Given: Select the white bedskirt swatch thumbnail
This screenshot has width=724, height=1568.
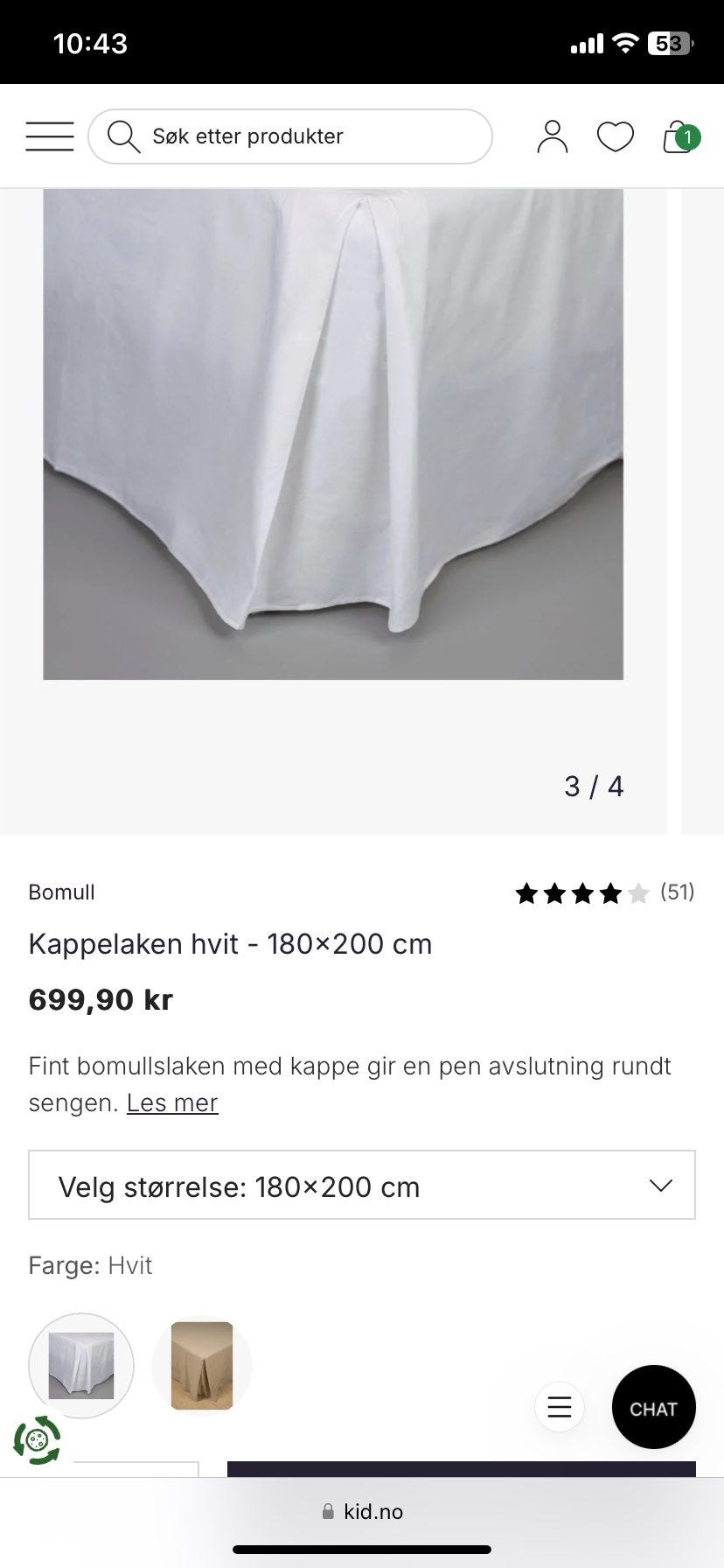Looking at the screenshot, I should [80, 1366].
